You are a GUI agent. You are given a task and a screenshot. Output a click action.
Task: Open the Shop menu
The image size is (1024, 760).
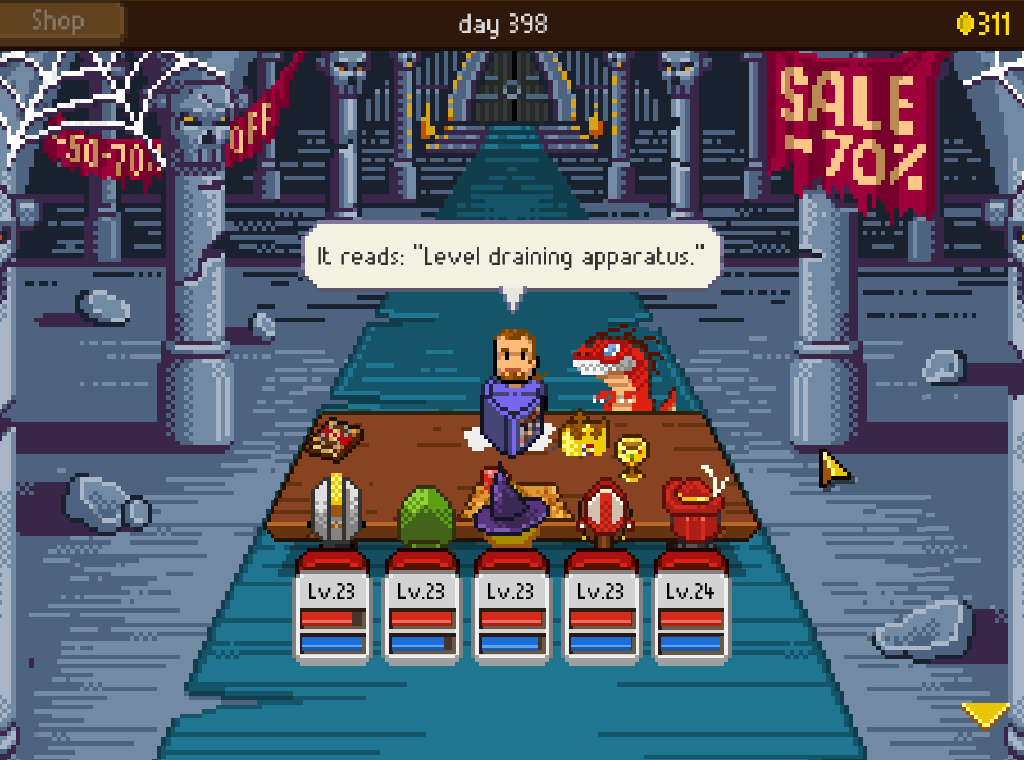(62, 21)
